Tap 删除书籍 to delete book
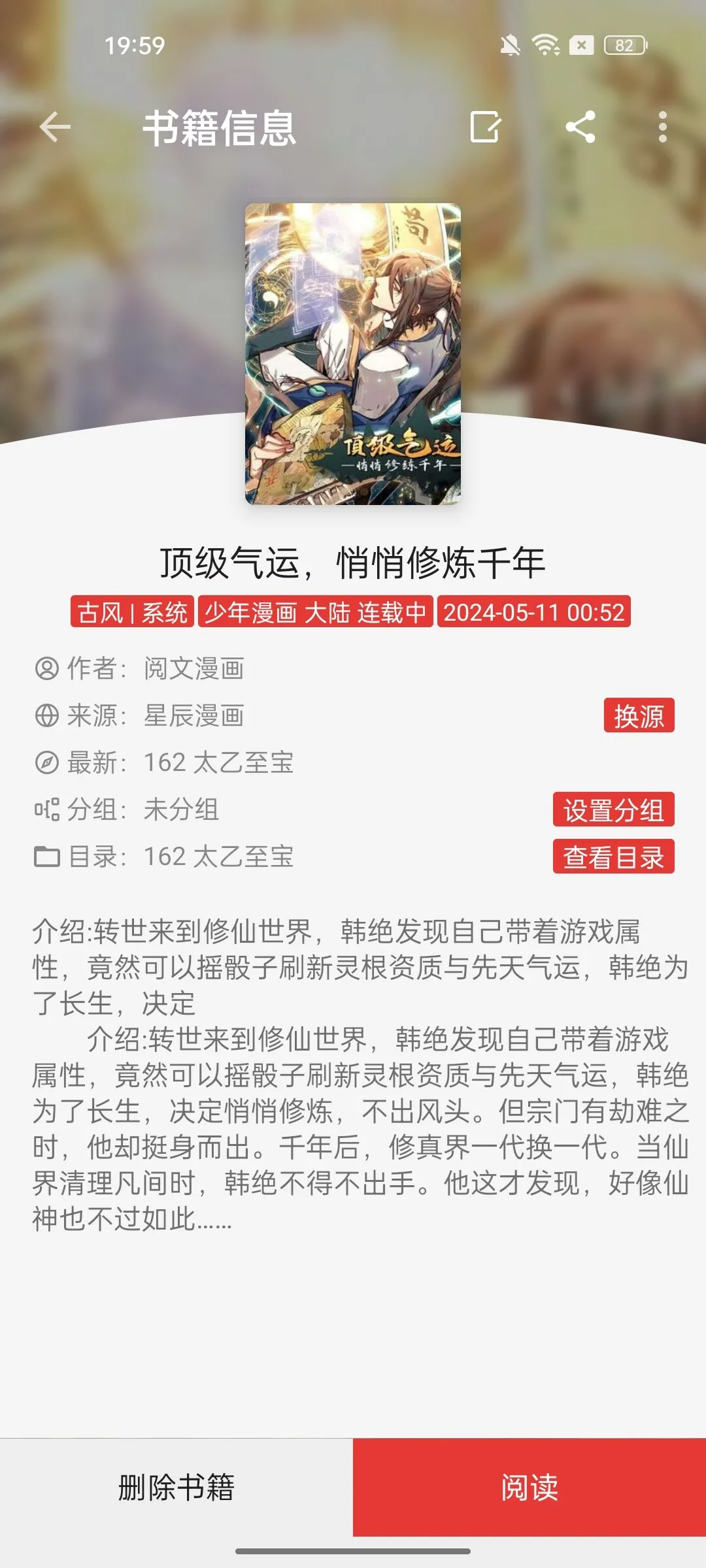Viewport: 706px width, 1568px height. tap(176, 1487)
